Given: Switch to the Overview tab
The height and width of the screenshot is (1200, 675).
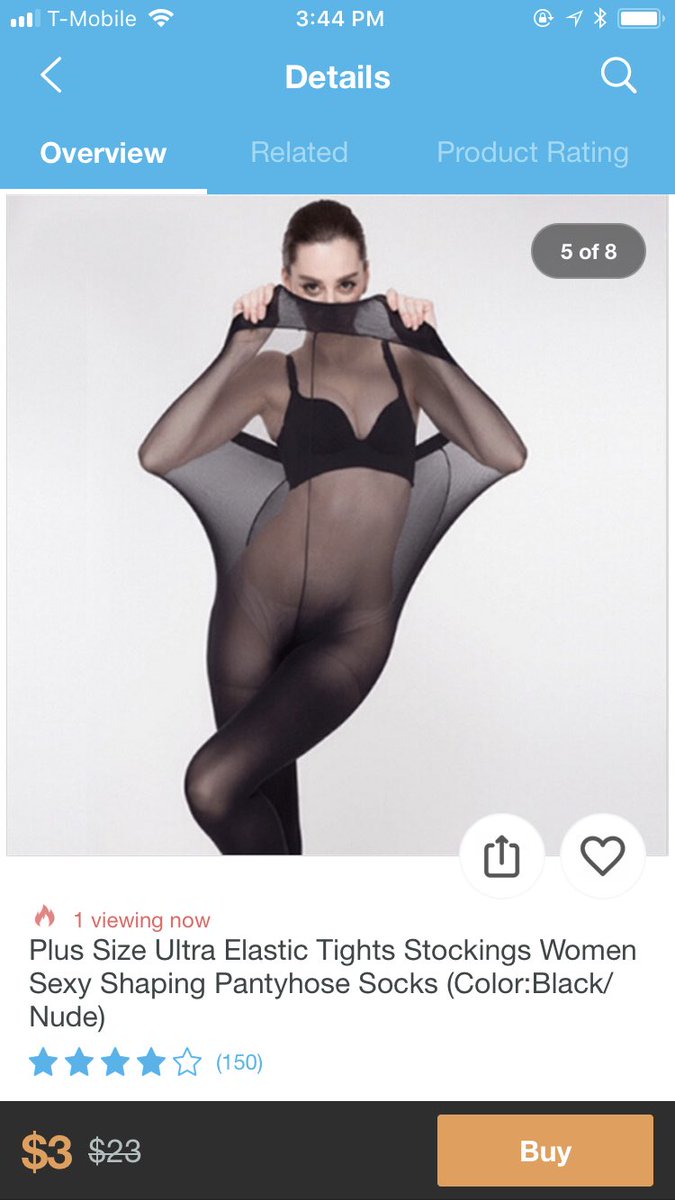Looking at the screenshot, I should [103, 153].
